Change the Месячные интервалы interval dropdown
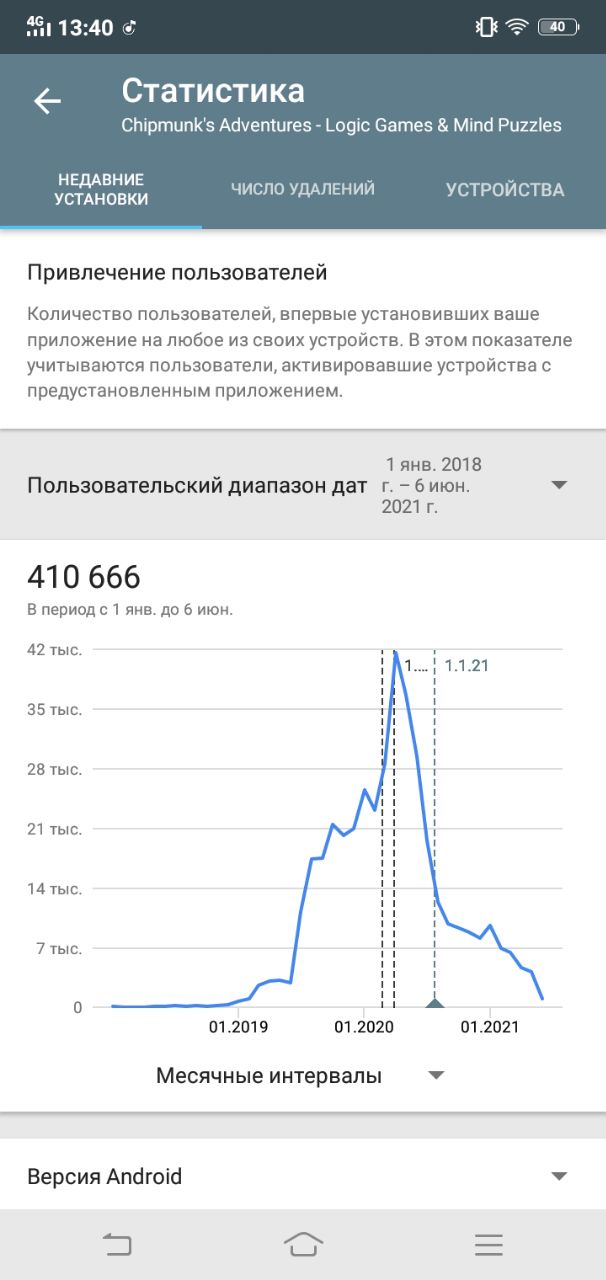 click(300, 1076)
